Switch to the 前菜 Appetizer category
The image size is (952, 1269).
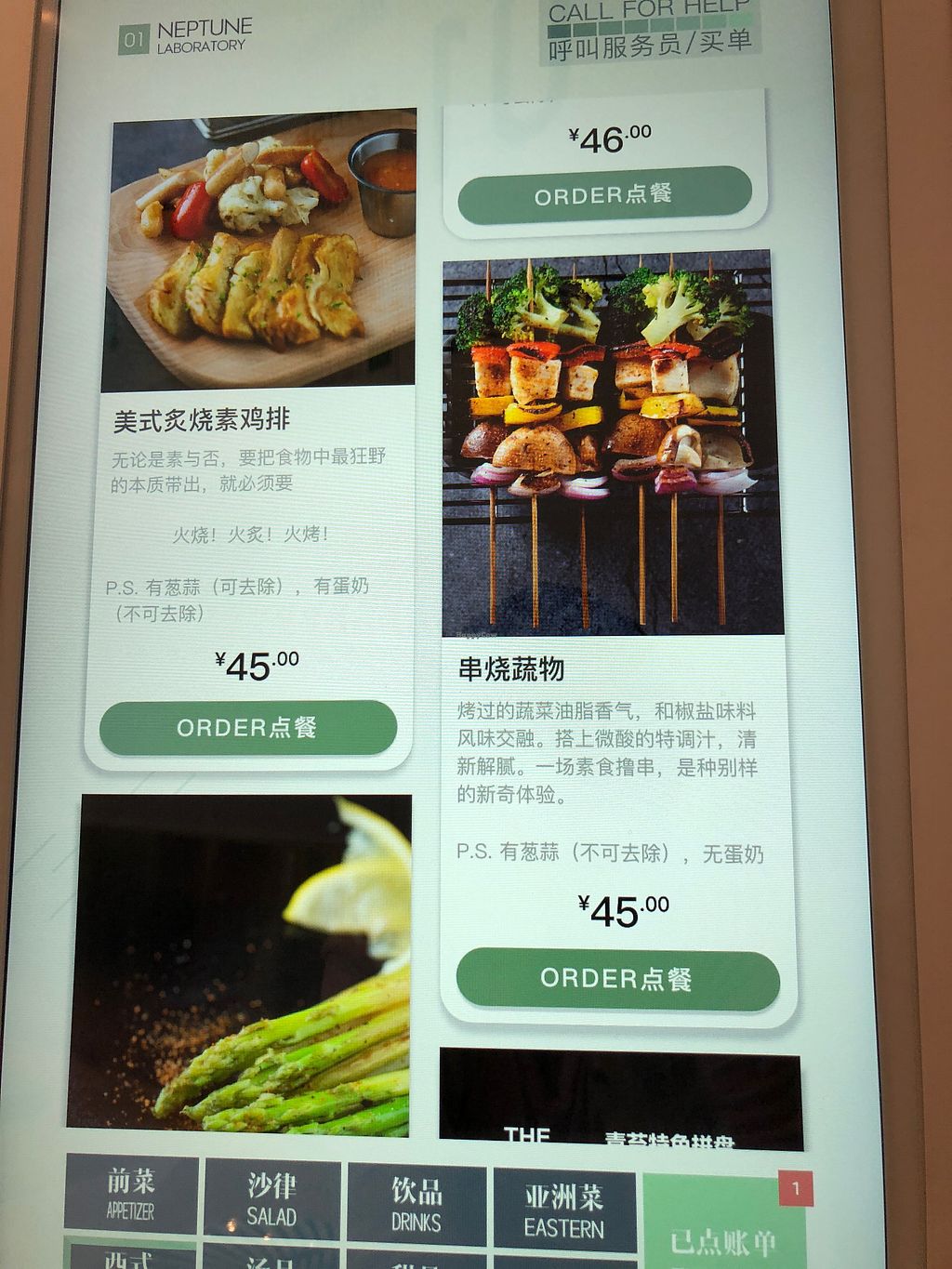coord(131,1193)
